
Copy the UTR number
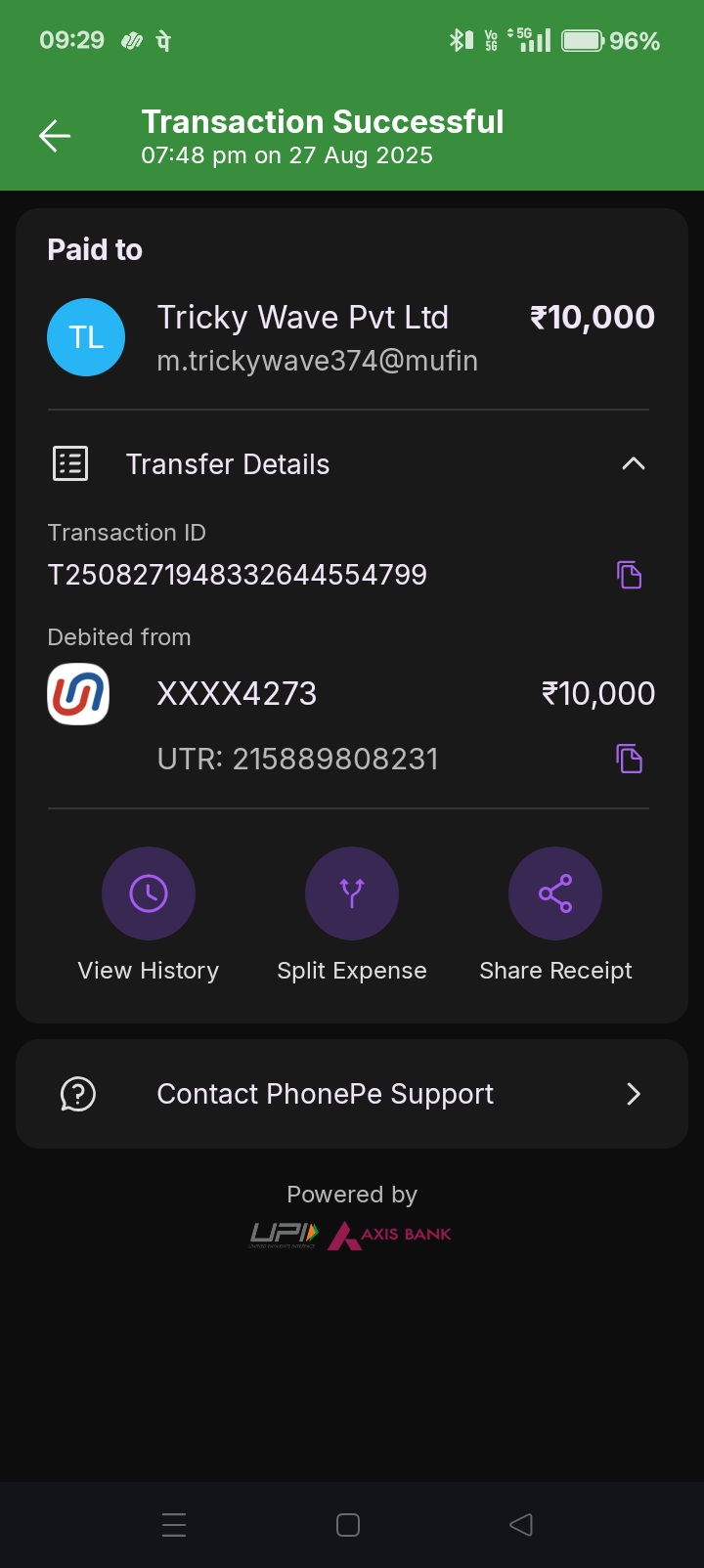pos(629,759)
